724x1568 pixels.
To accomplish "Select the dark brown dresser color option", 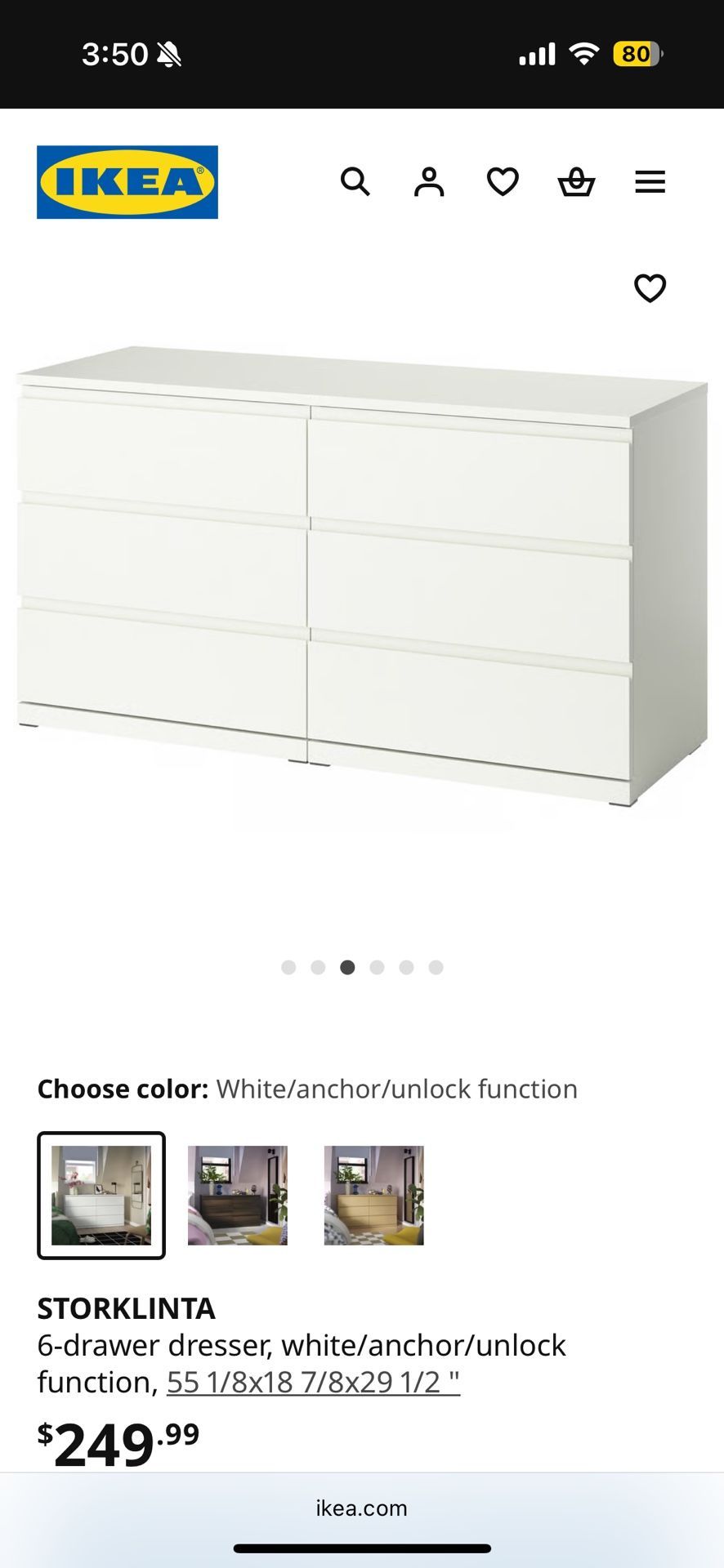I will tap(236, 1195).
